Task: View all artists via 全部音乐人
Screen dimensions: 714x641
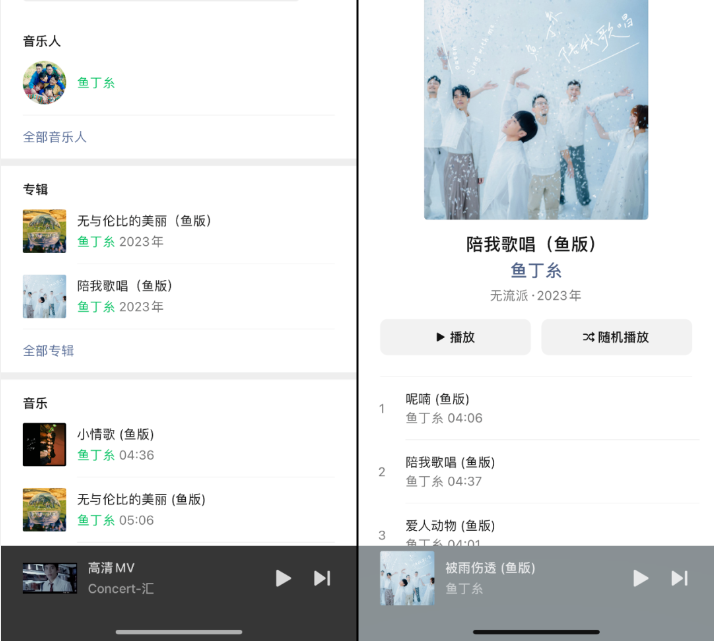Action: pyautogui.click(x=55, y=137)
